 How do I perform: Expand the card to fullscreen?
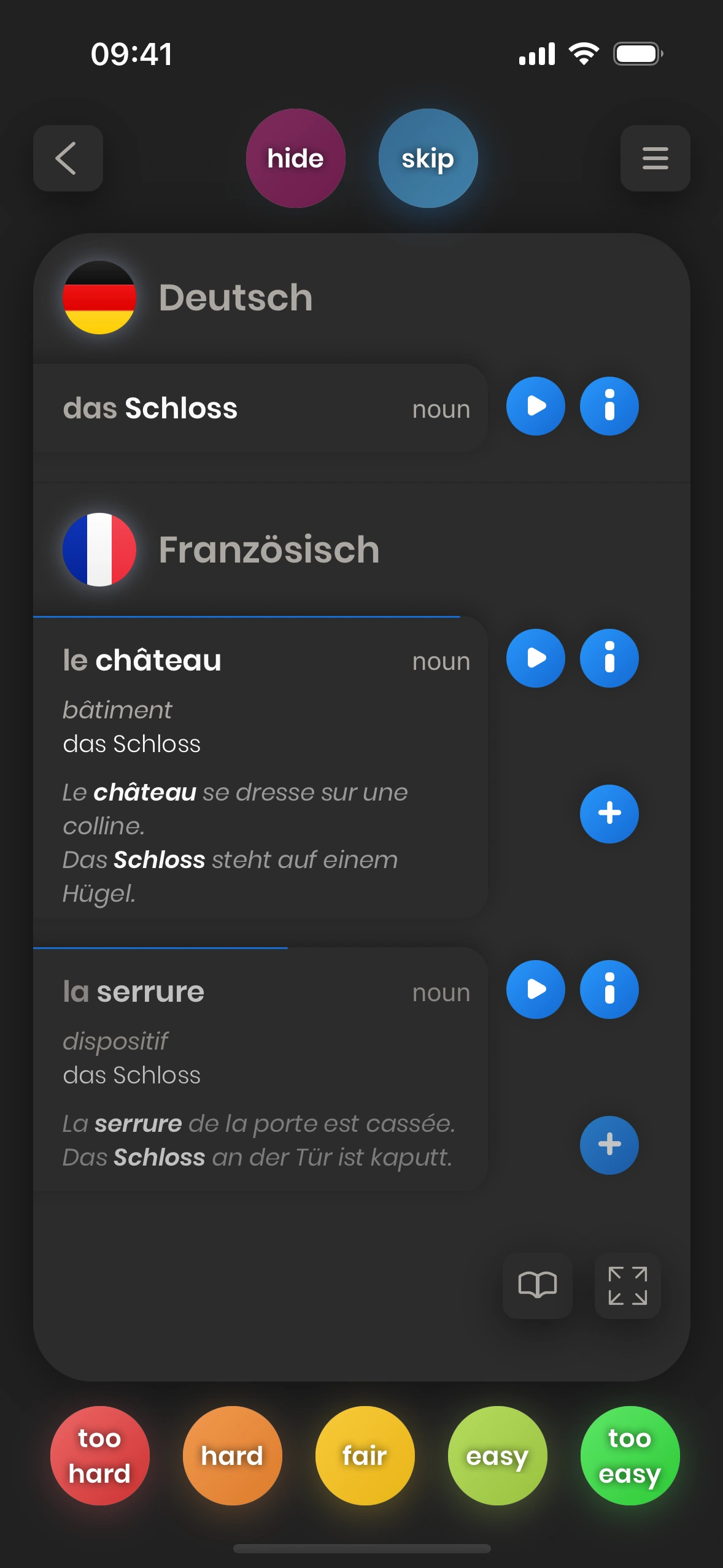(x=627, y=1285)
